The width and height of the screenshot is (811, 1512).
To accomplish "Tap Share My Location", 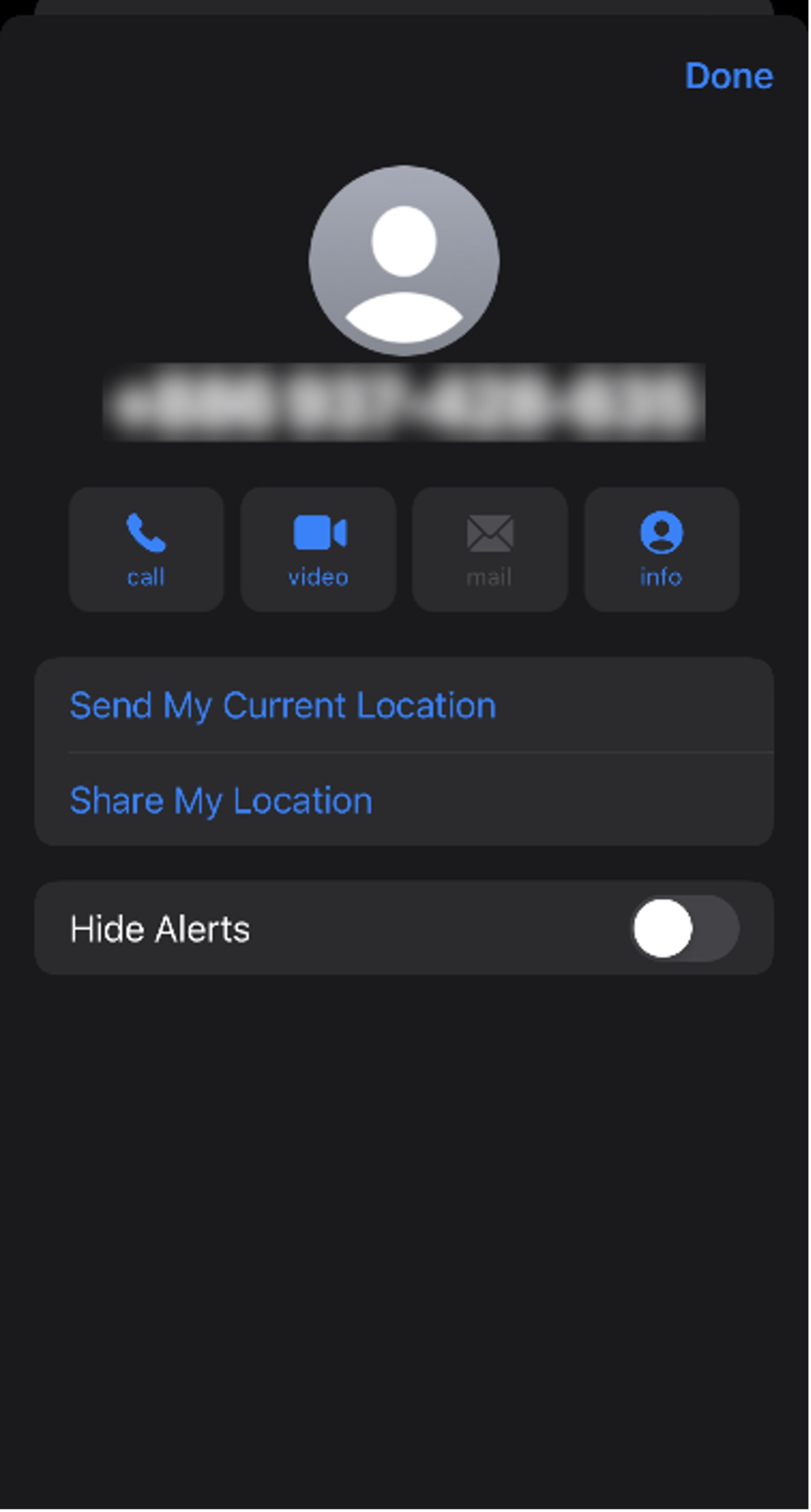I will click(x=221, y=800).
